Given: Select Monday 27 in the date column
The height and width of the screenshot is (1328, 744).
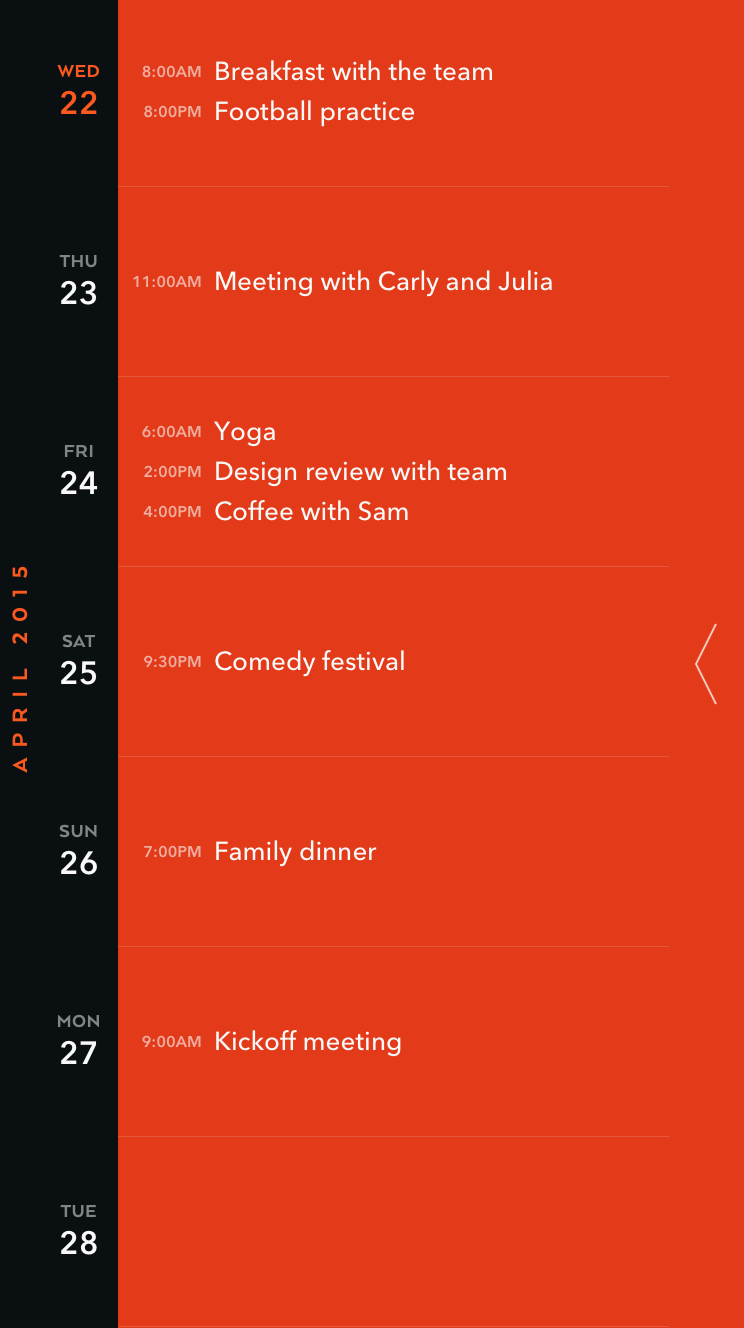Looking at the screenshot, I should pyautogui.click(x=78, y=1041).
